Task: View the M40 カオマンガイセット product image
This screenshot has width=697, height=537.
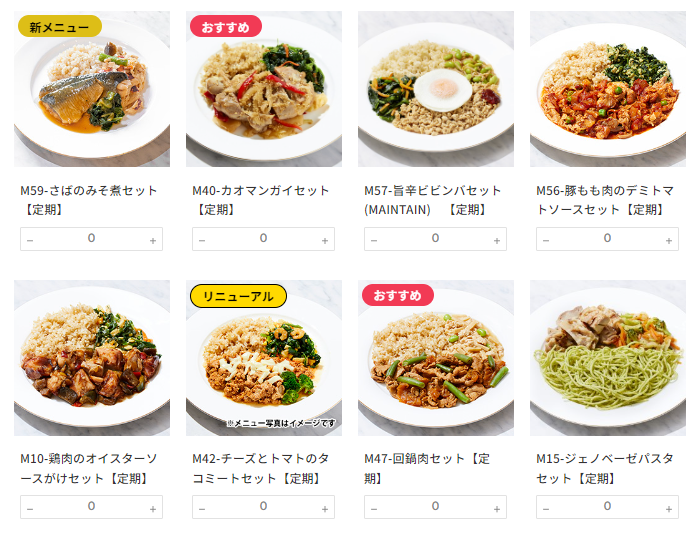Action: [x=263, y=90]
